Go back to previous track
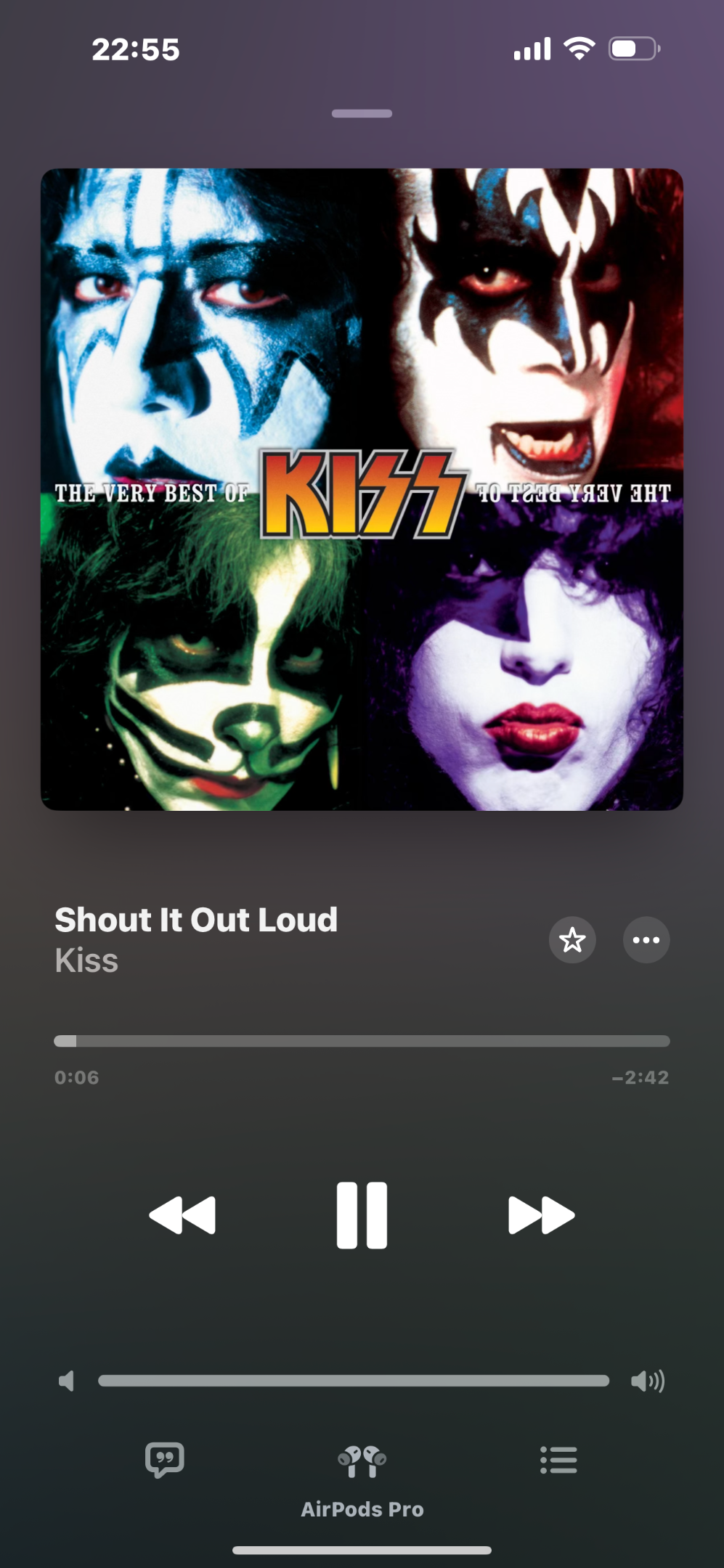Viewport: 724px width, 1568px height. pos(182,1215)
